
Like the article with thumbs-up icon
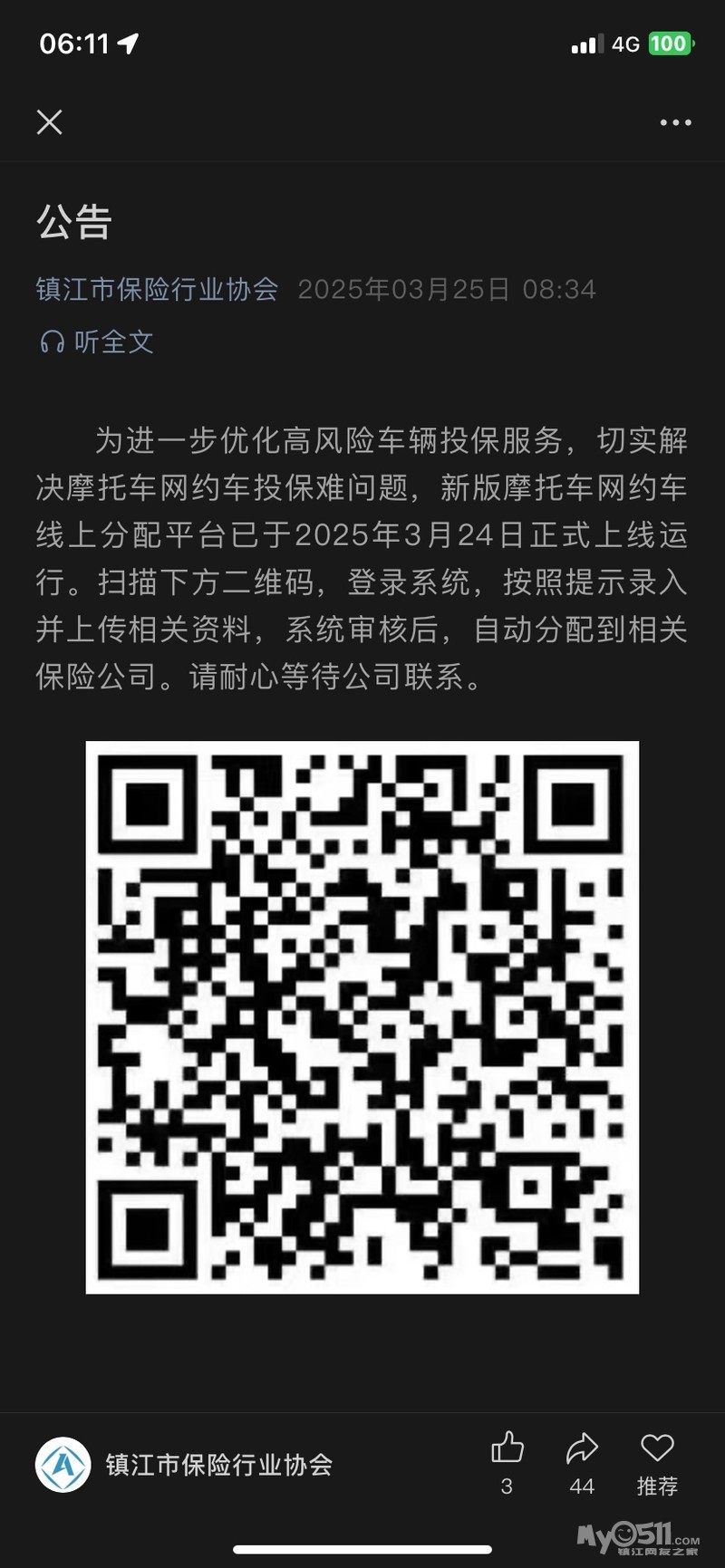507,1448
